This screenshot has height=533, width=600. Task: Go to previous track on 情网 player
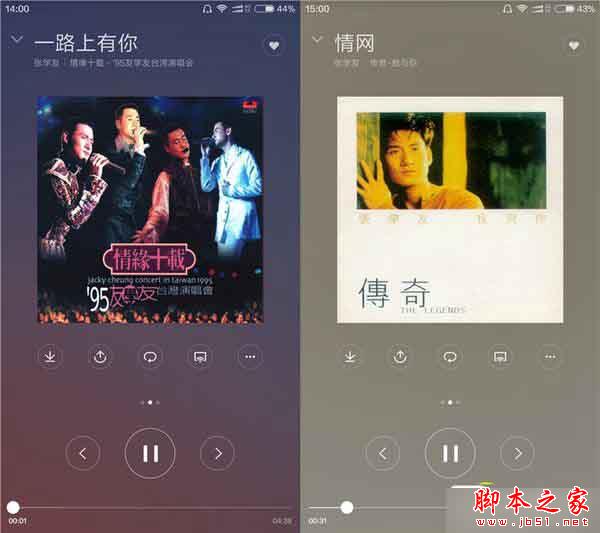(383, 454)
